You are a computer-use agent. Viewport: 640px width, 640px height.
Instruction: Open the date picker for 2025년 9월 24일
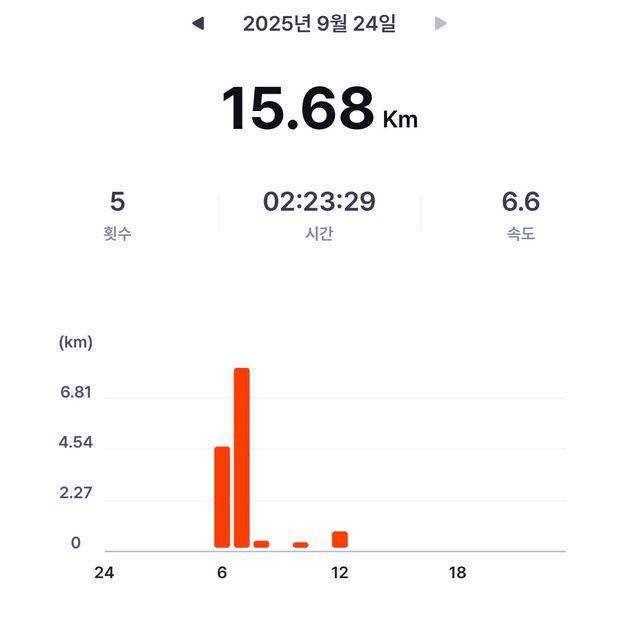(x=319, y=23)
